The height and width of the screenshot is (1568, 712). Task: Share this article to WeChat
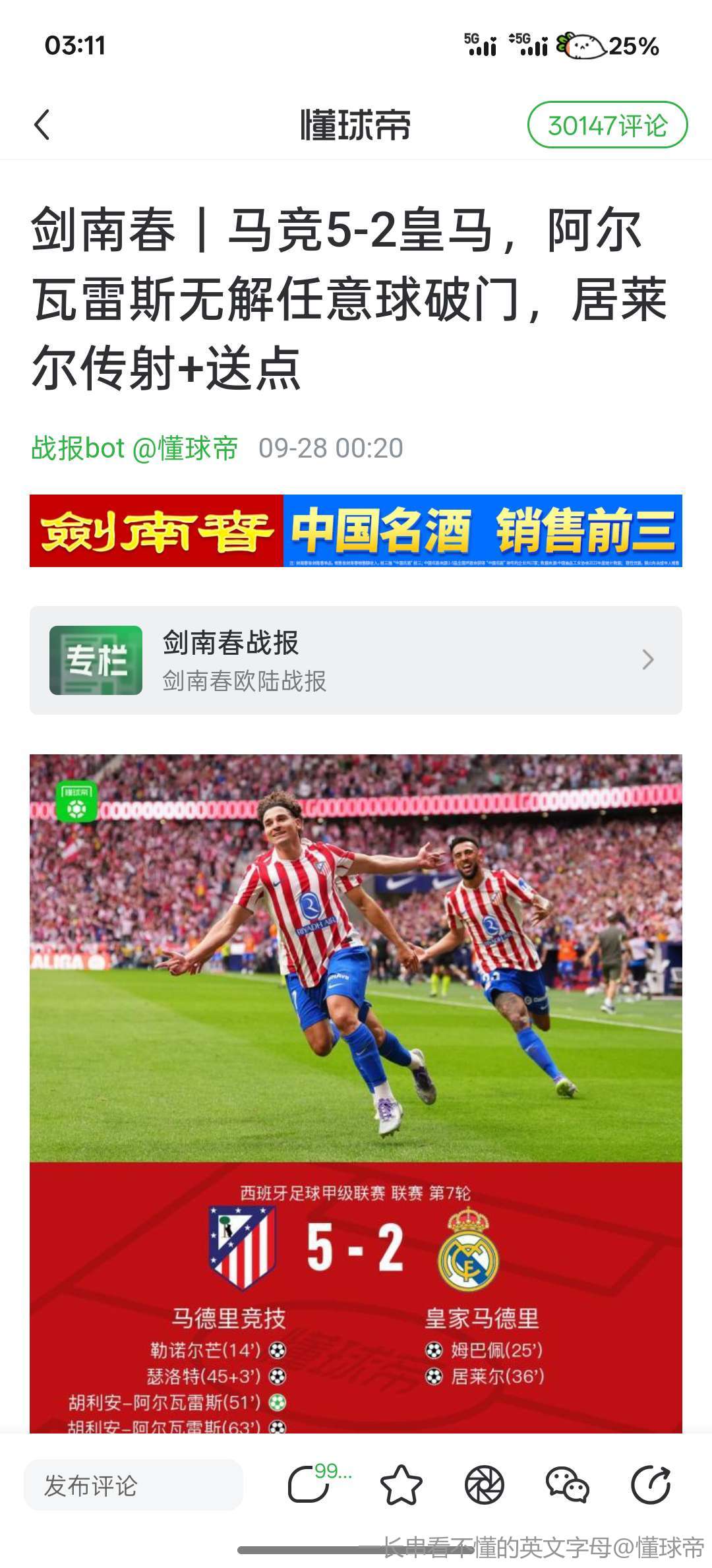click(567, 1486)
